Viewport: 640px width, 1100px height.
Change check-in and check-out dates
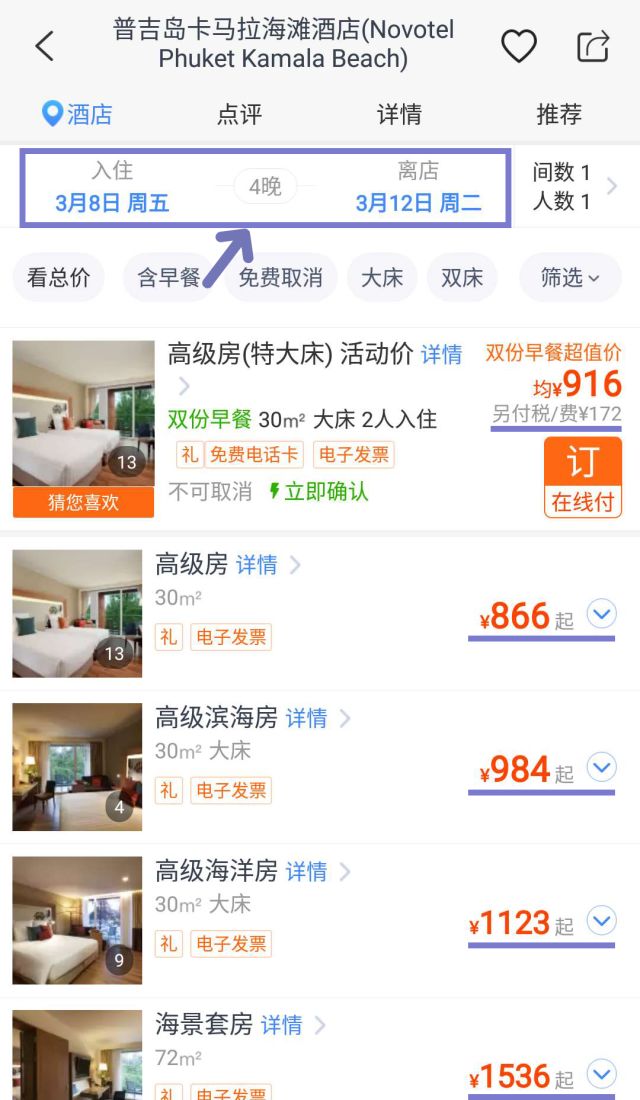point(266,187)
